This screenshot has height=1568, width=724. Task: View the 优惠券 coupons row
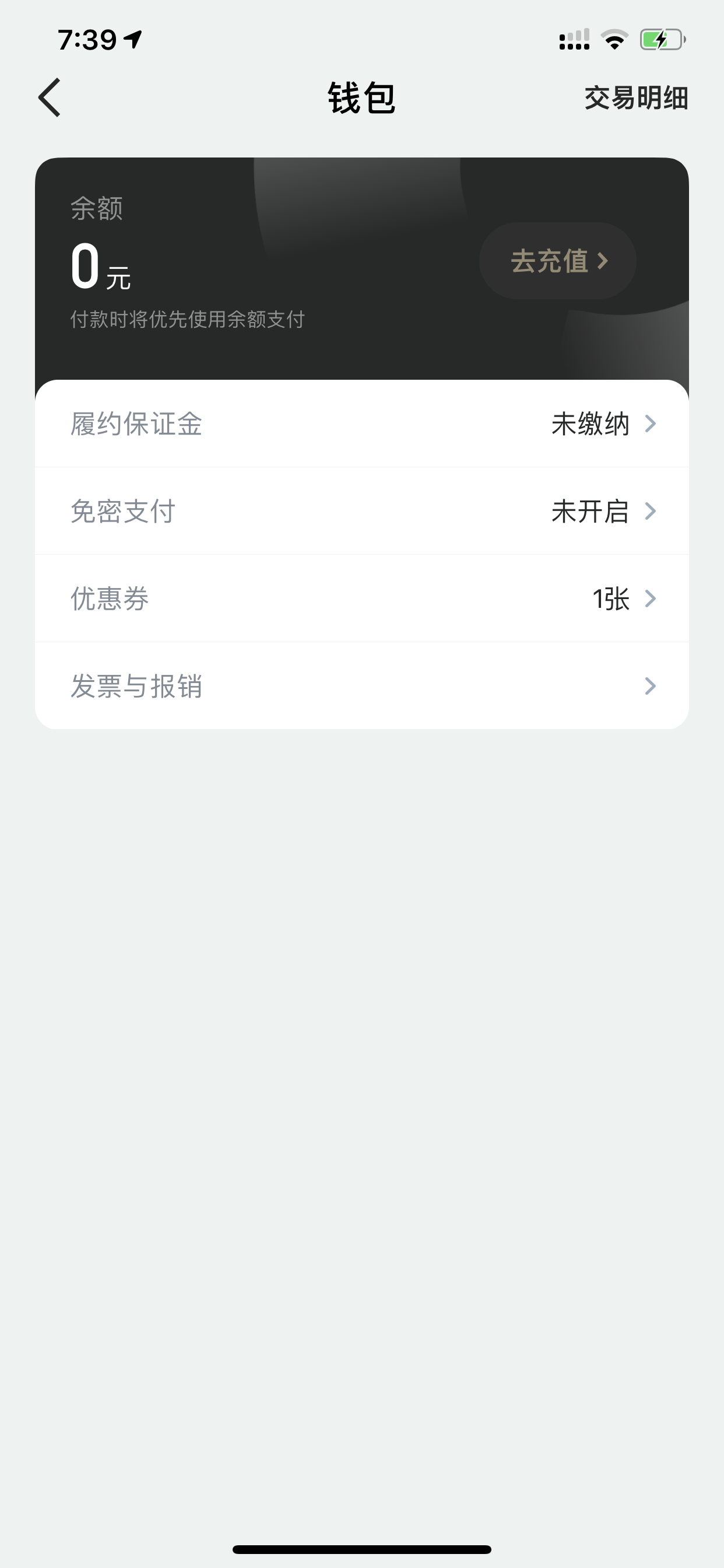coord(362,598)
